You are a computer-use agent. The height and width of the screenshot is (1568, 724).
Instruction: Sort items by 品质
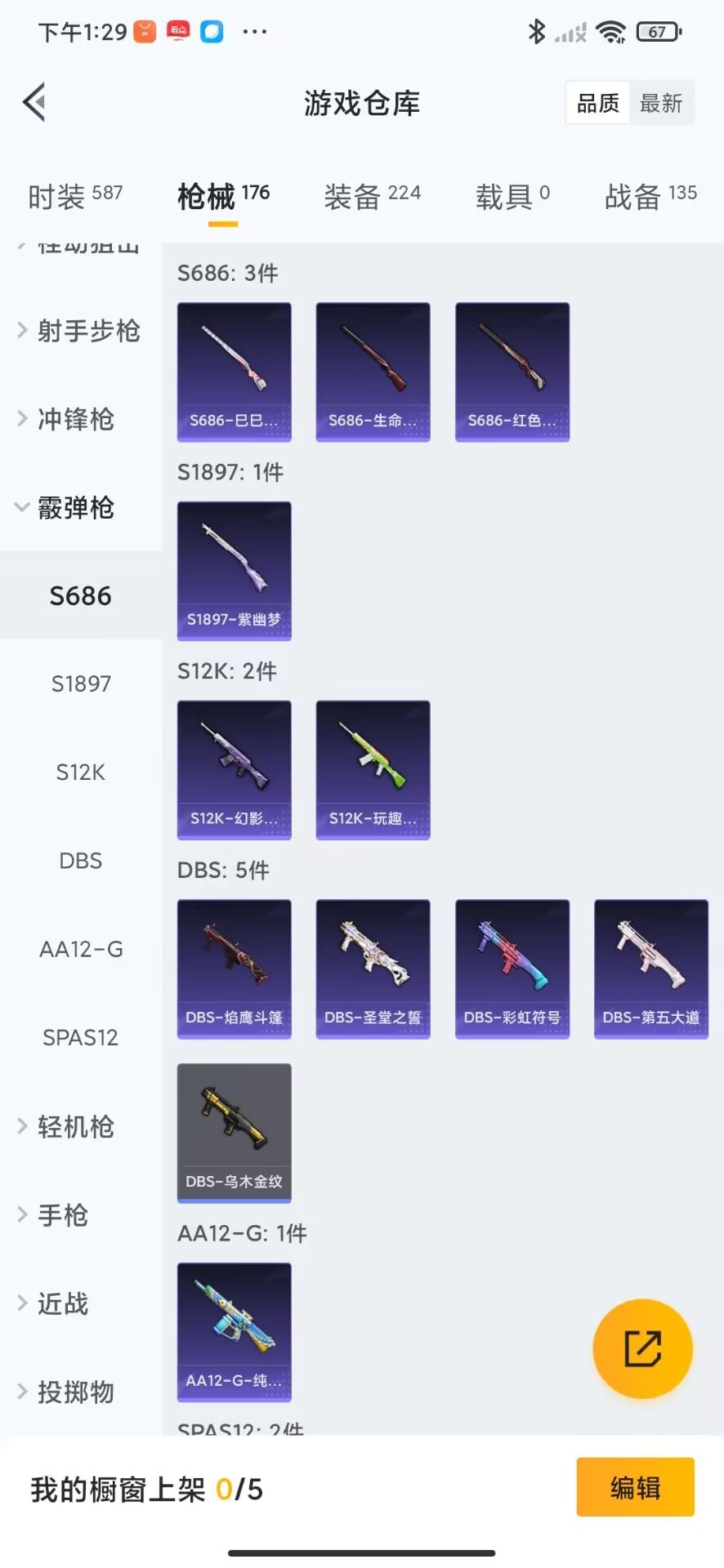tap(598, 103)
